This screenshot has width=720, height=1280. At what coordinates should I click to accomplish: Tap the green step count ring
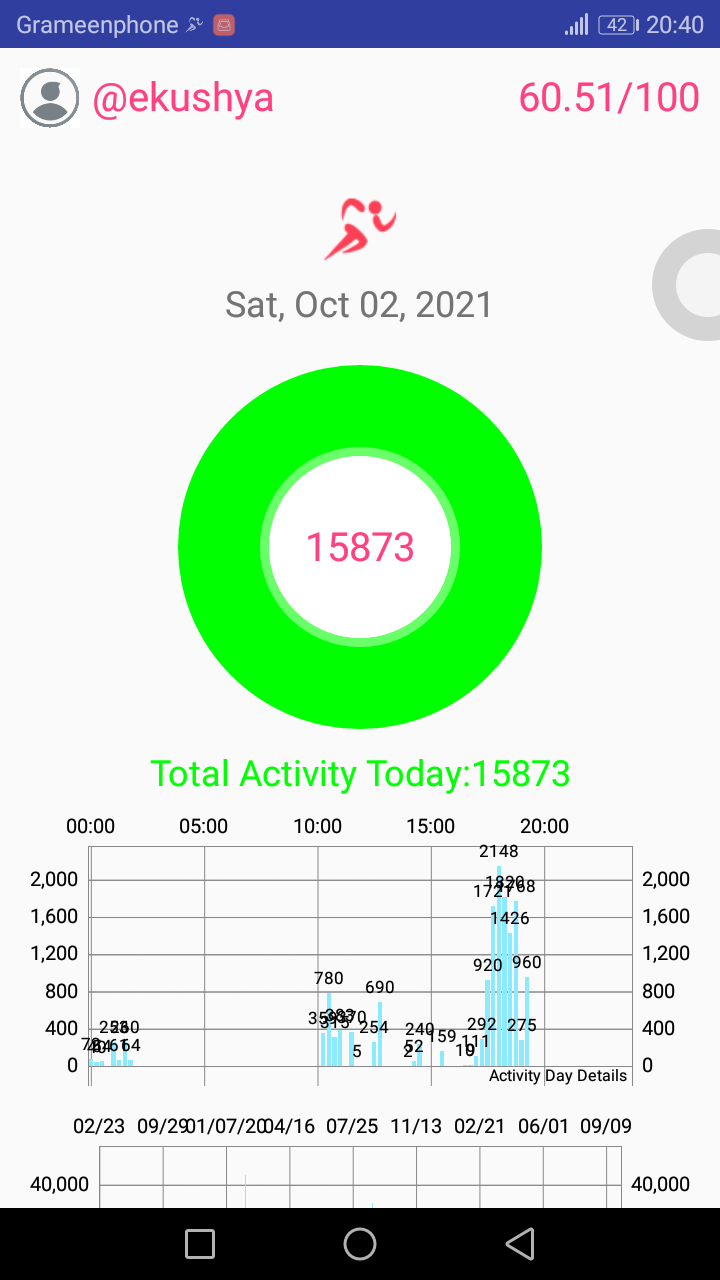(x=360, y=547)
